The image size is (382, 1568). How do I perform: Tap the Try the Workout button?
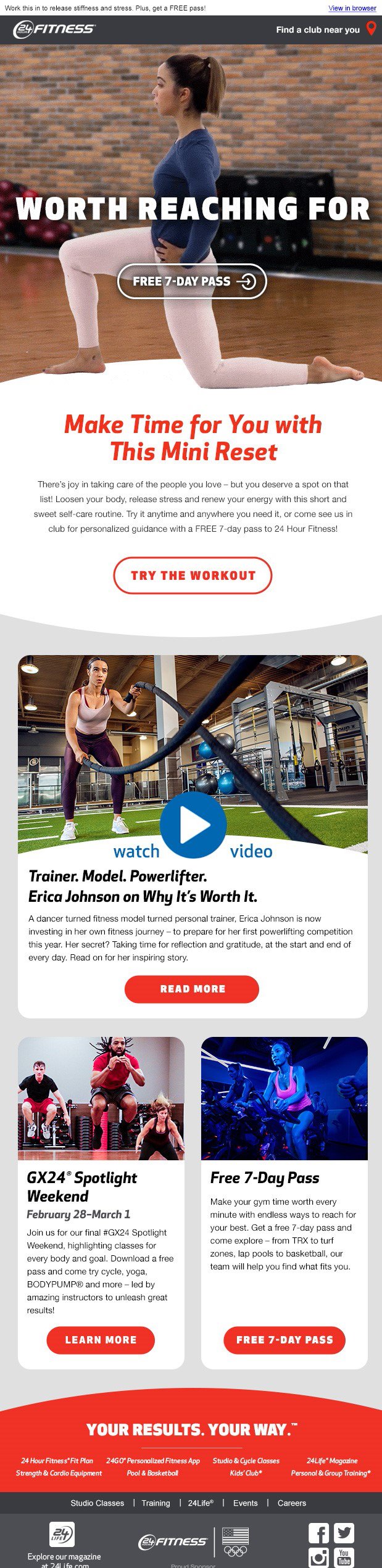click(x=193, y=575)
